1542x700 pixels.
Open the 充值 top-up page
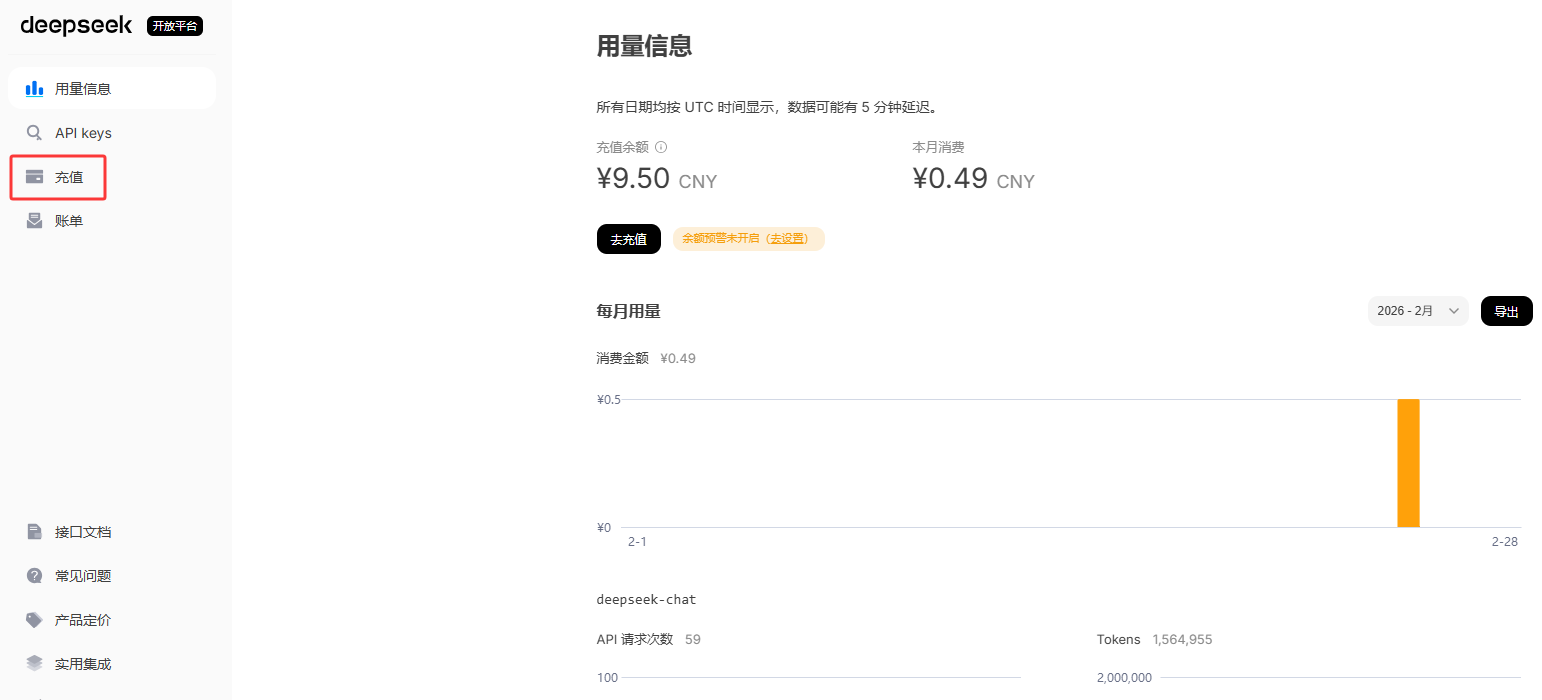(68, 177)
